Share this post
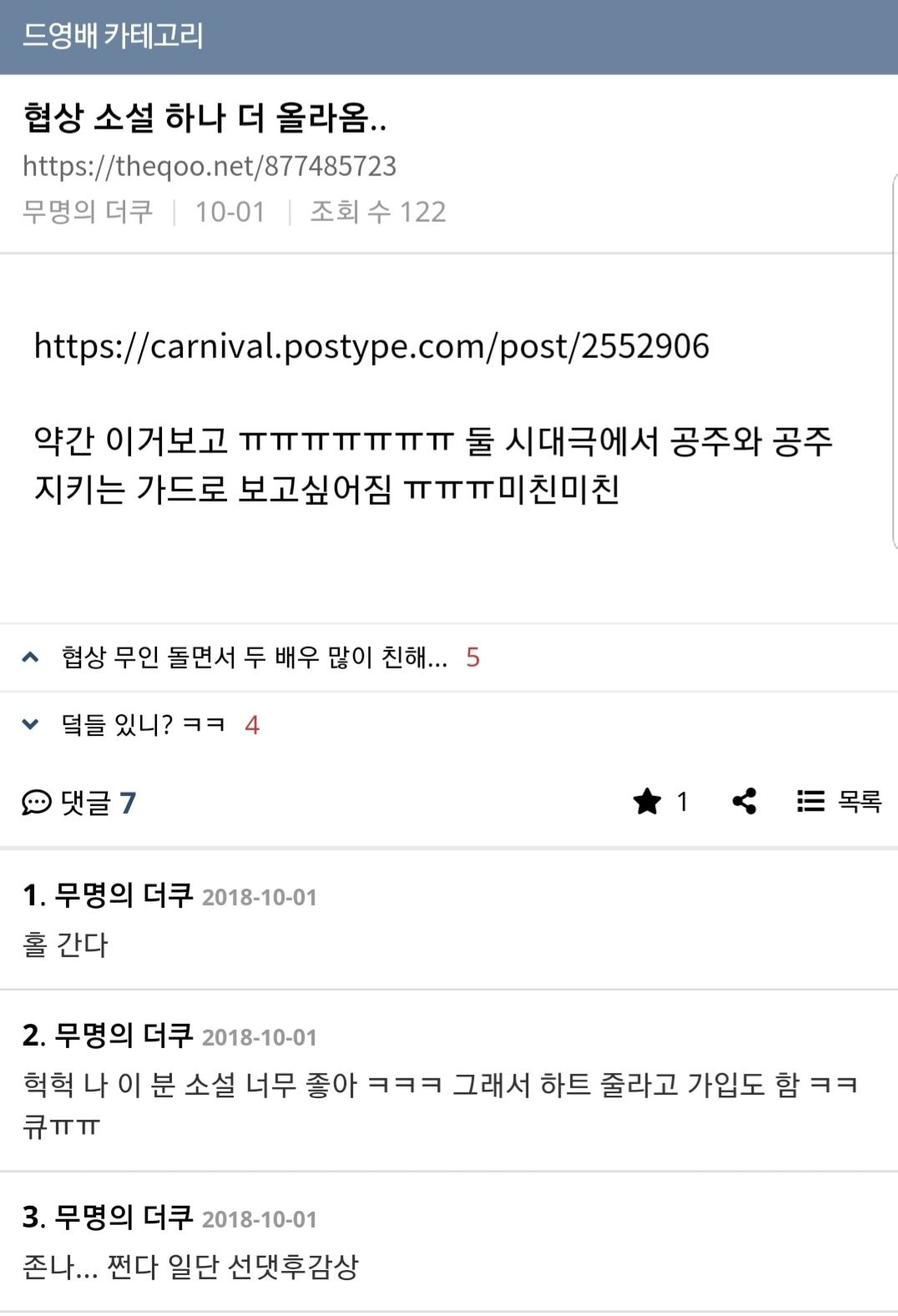Screen dimensions: 898x1316 click(x=744, y=801)
